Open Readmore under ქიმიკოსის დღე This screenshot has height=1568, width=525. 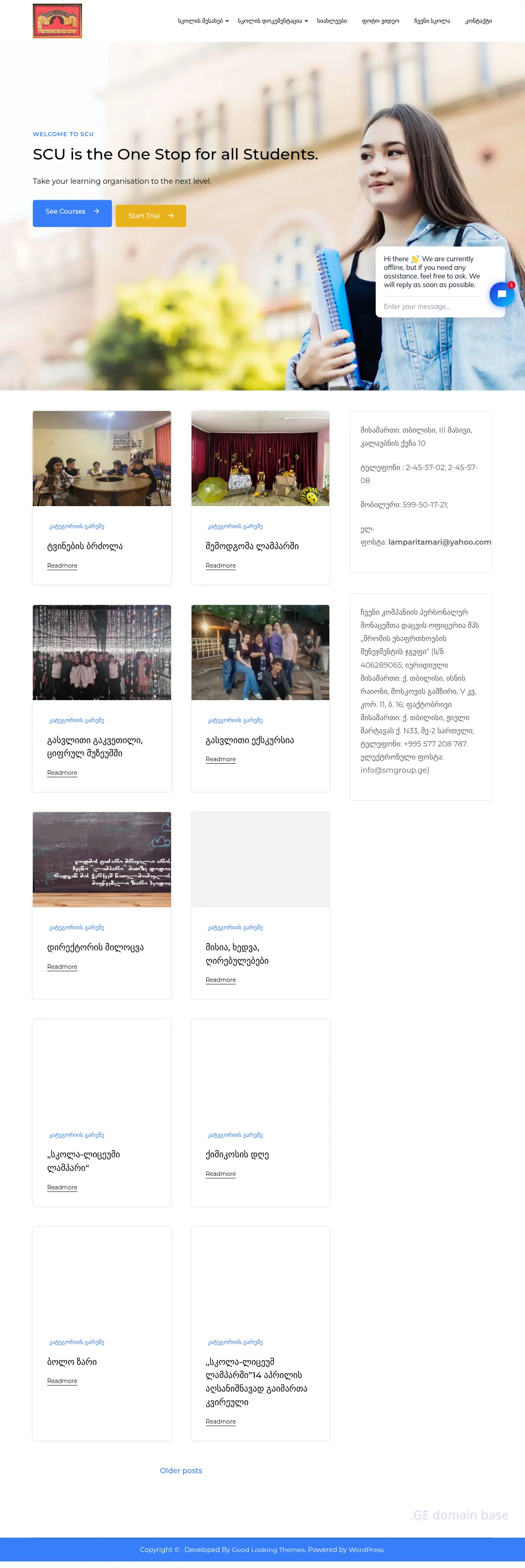click(x=221, y=1173)
